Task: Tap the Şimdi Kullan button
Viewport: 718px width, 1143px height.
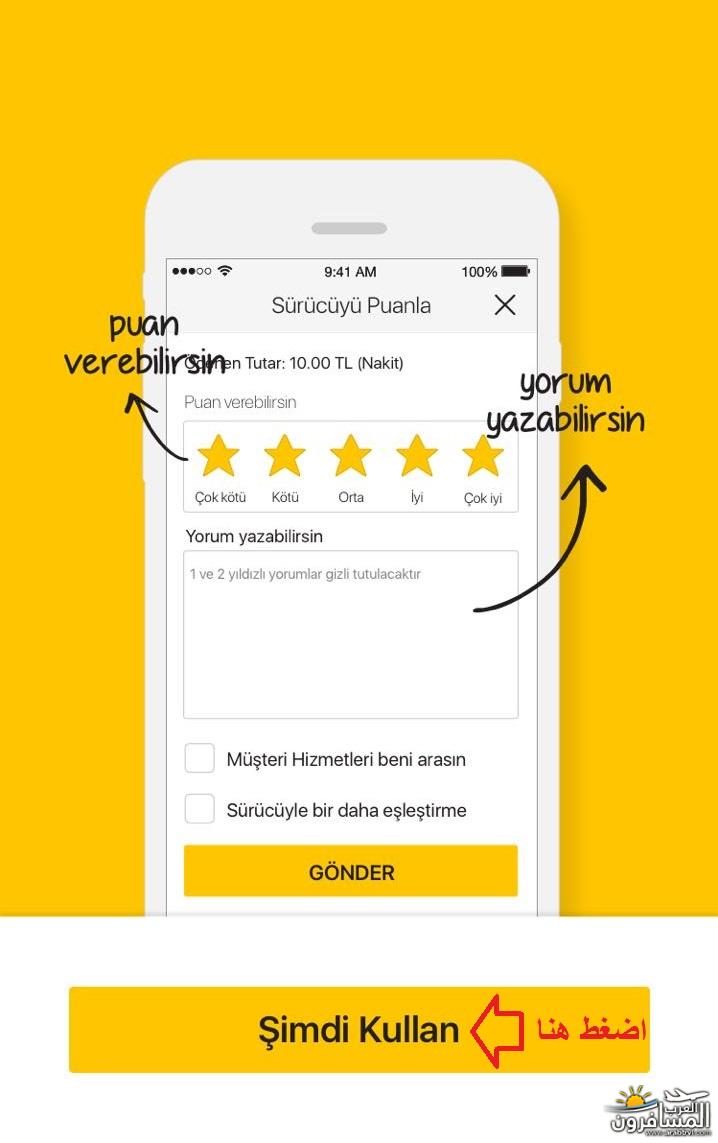Action: click(x=359, y=1029)
